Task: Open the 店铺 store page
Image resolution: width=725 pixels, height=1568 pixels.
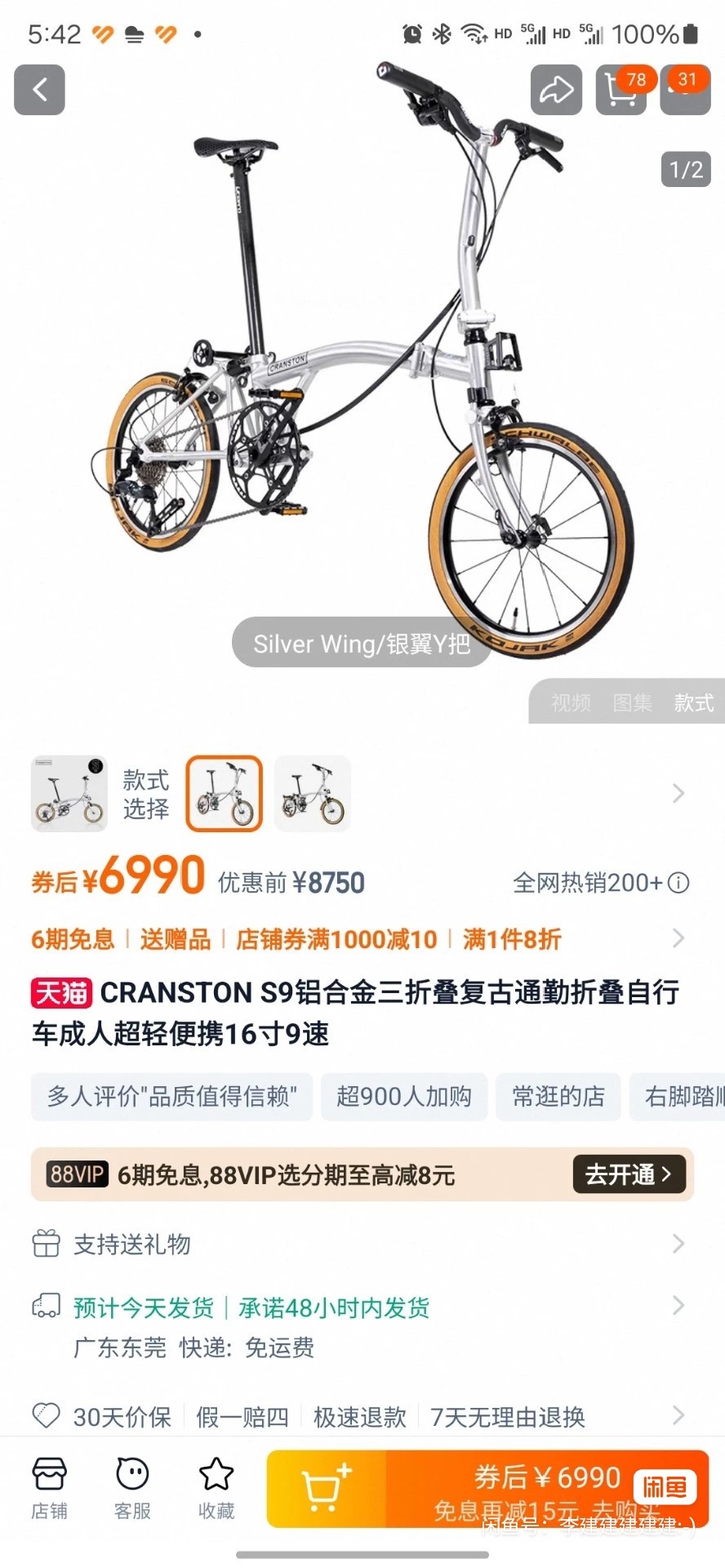Action: tap(49, 1488)
